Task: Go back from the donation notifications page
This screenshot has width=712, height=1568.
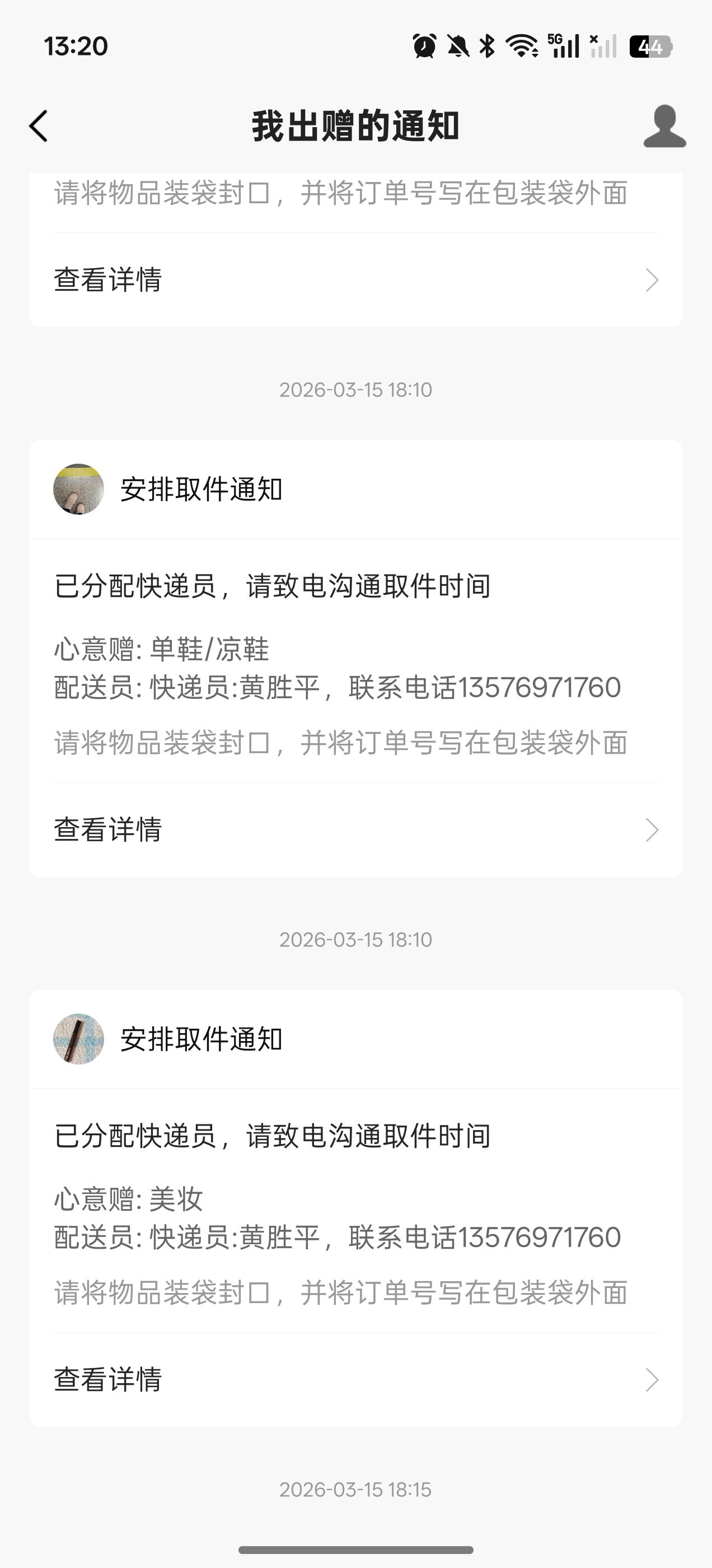Action: pyautogui.click(x=38, y=126)
